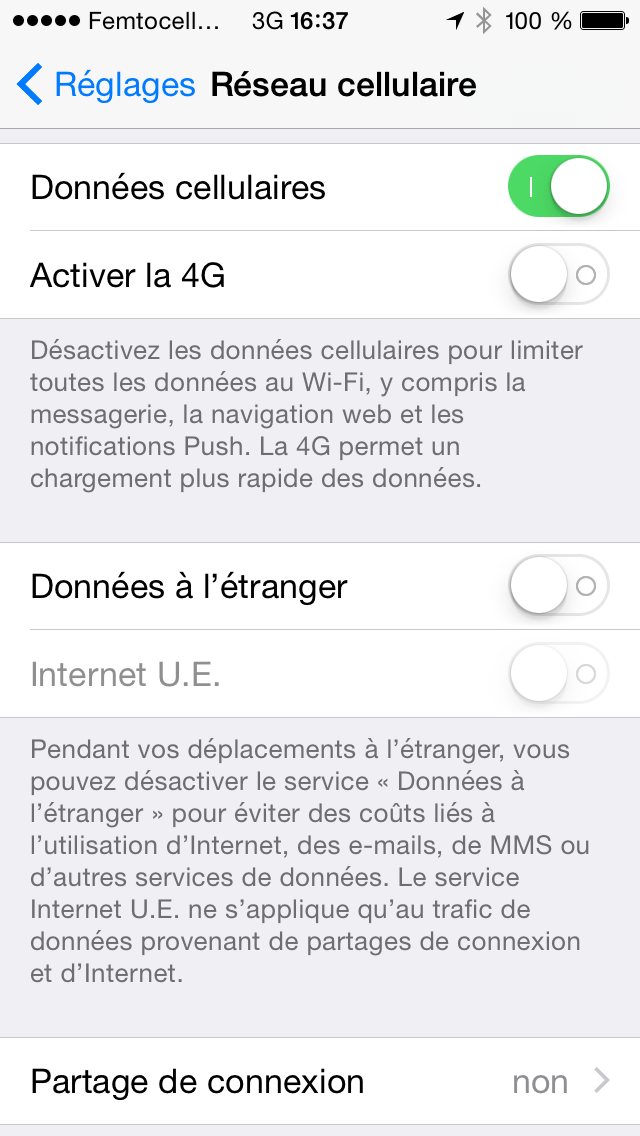
Task: Open Partage de connexion settings
Action: pyautogui.click(x=320, y=1081)
